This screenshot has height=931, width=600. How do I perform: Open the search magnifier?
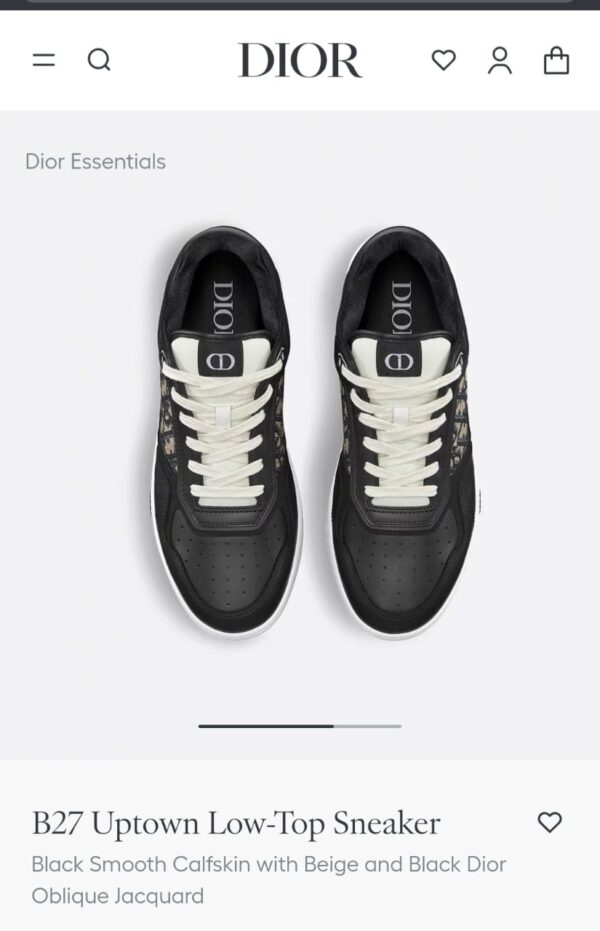click(99, 60)
